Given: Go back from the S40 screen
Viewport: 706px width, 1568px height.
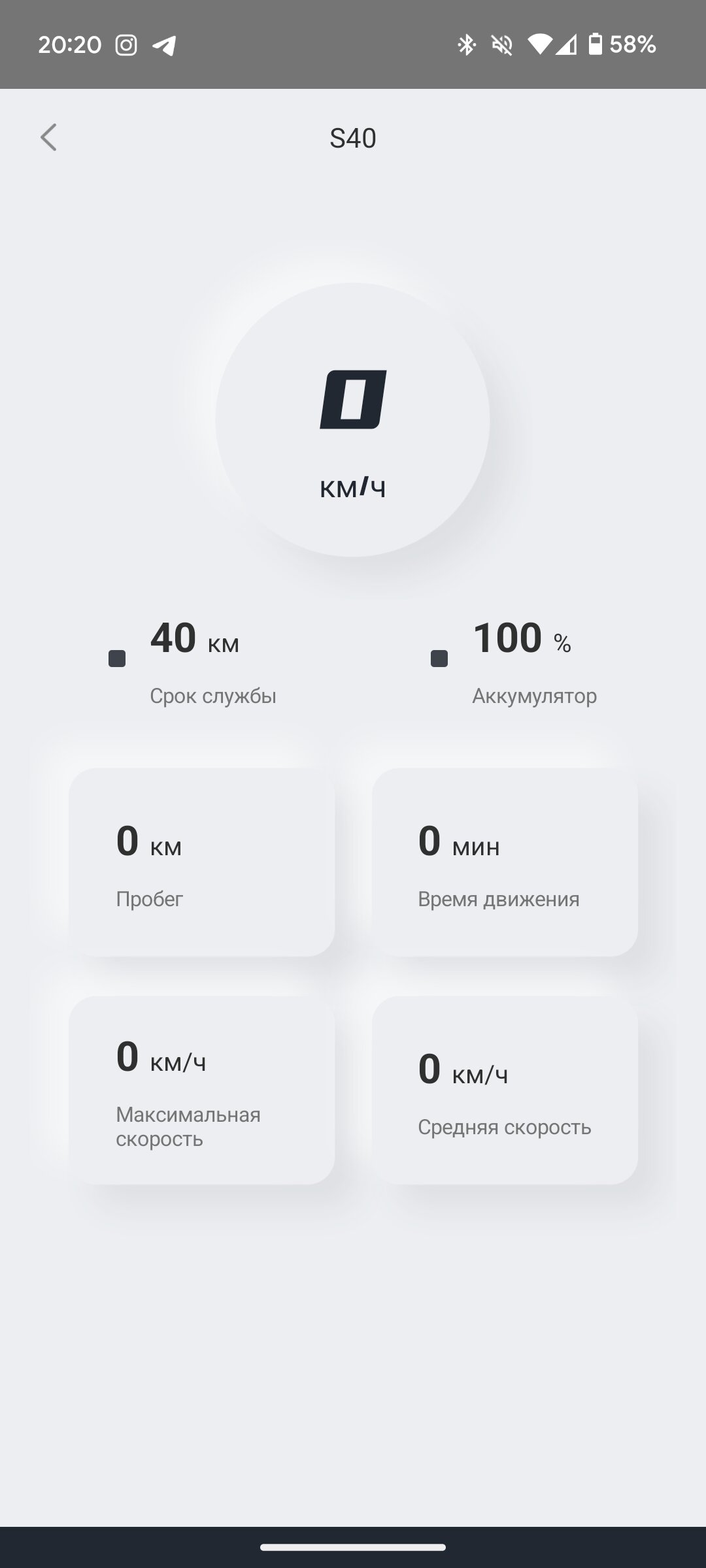Looking at the screenshot, I should (48, 137).
